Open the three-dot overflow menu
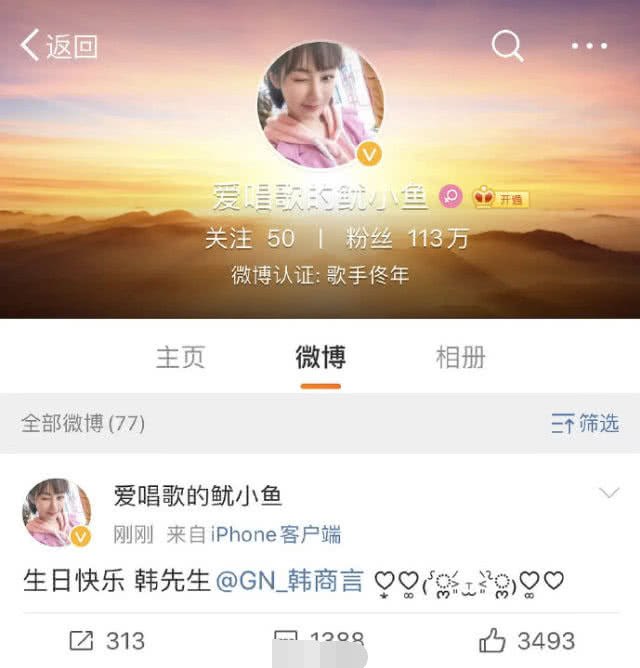Viewport: 640px width, 668px height. pyautogui.click(x=589, y=46)
